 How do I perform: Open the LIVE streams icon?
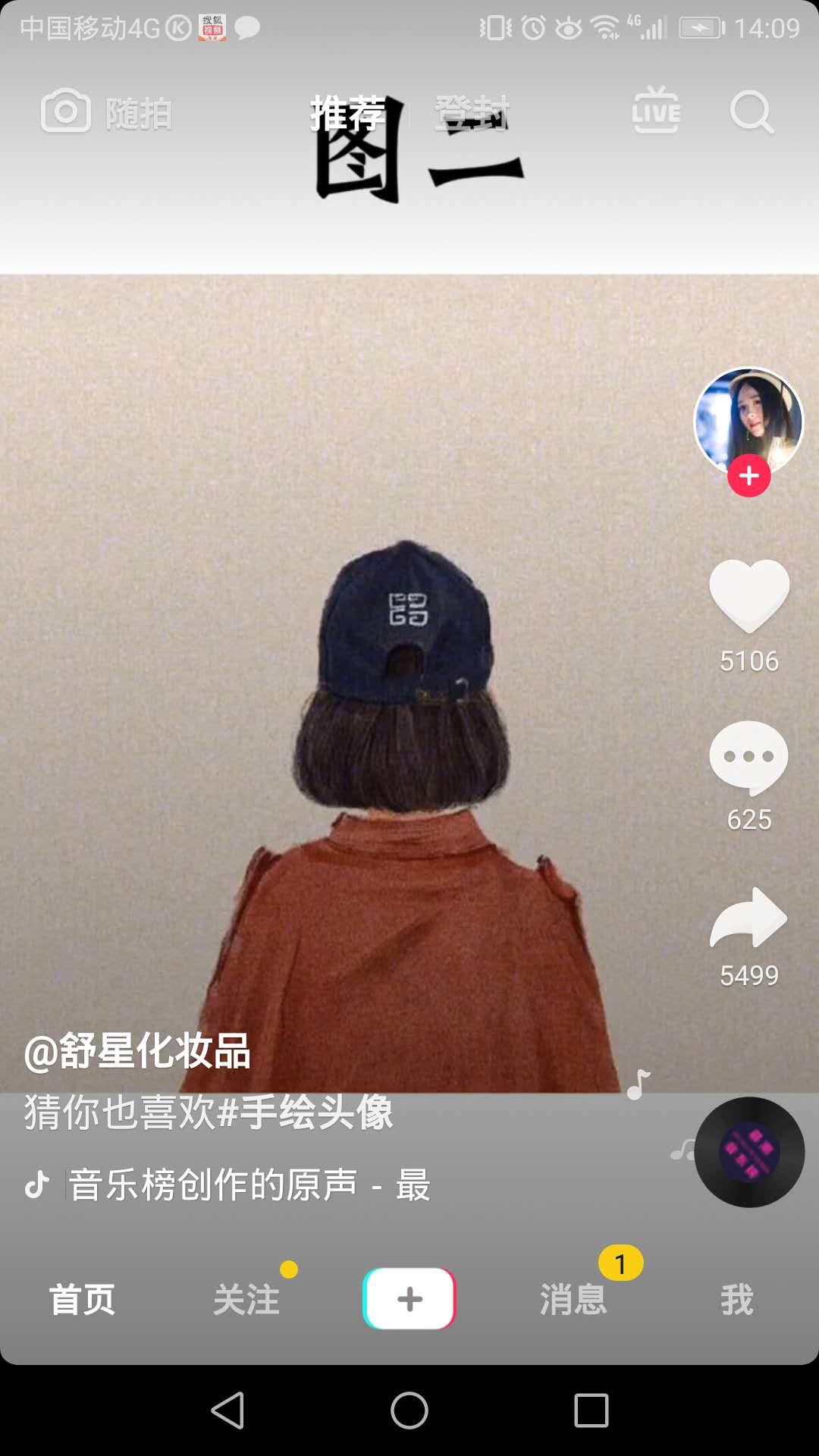click(x=656, y=111)
